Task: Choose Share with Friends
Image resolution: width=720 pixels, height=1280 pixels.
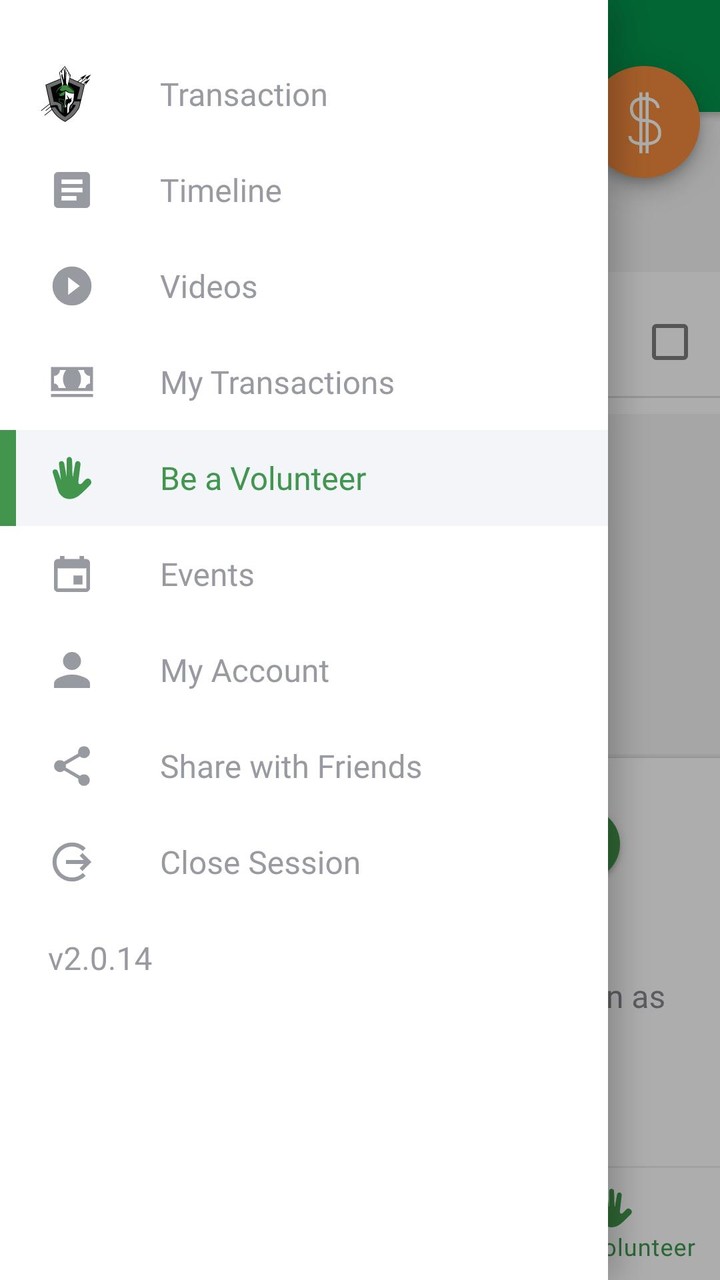Action: click(290, 767)
